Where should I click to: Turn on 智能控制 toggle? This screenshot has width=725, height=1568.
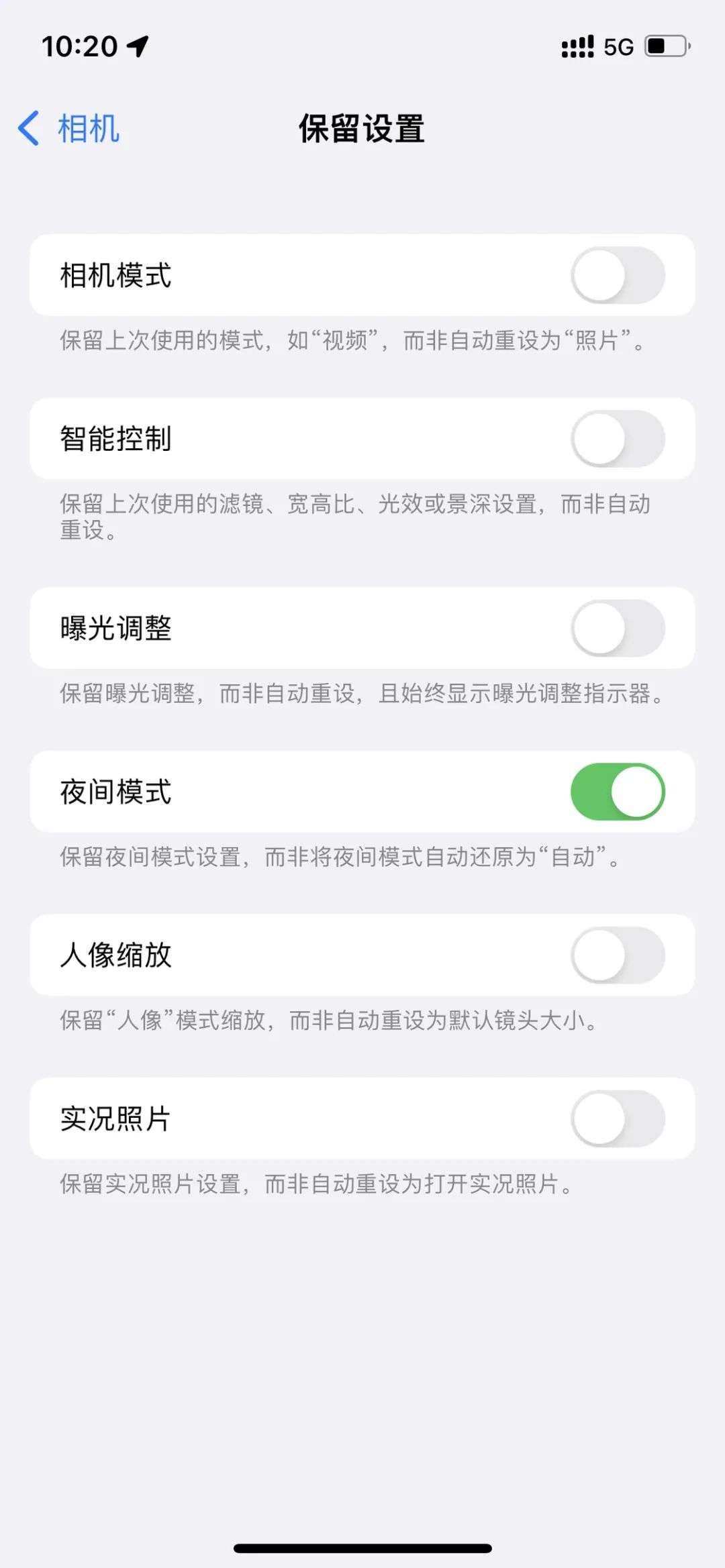click(618, 439)
